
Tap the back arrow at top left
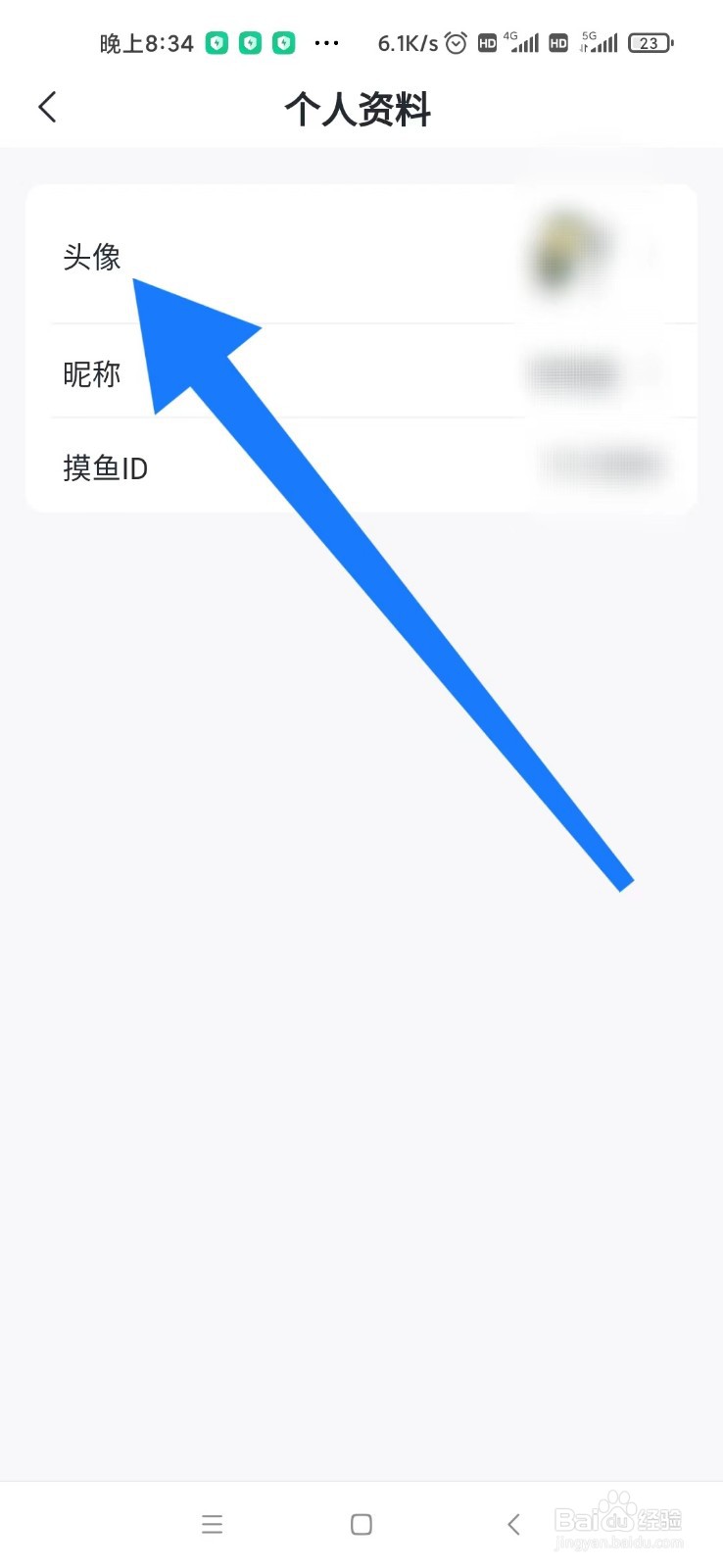[46, 107]
